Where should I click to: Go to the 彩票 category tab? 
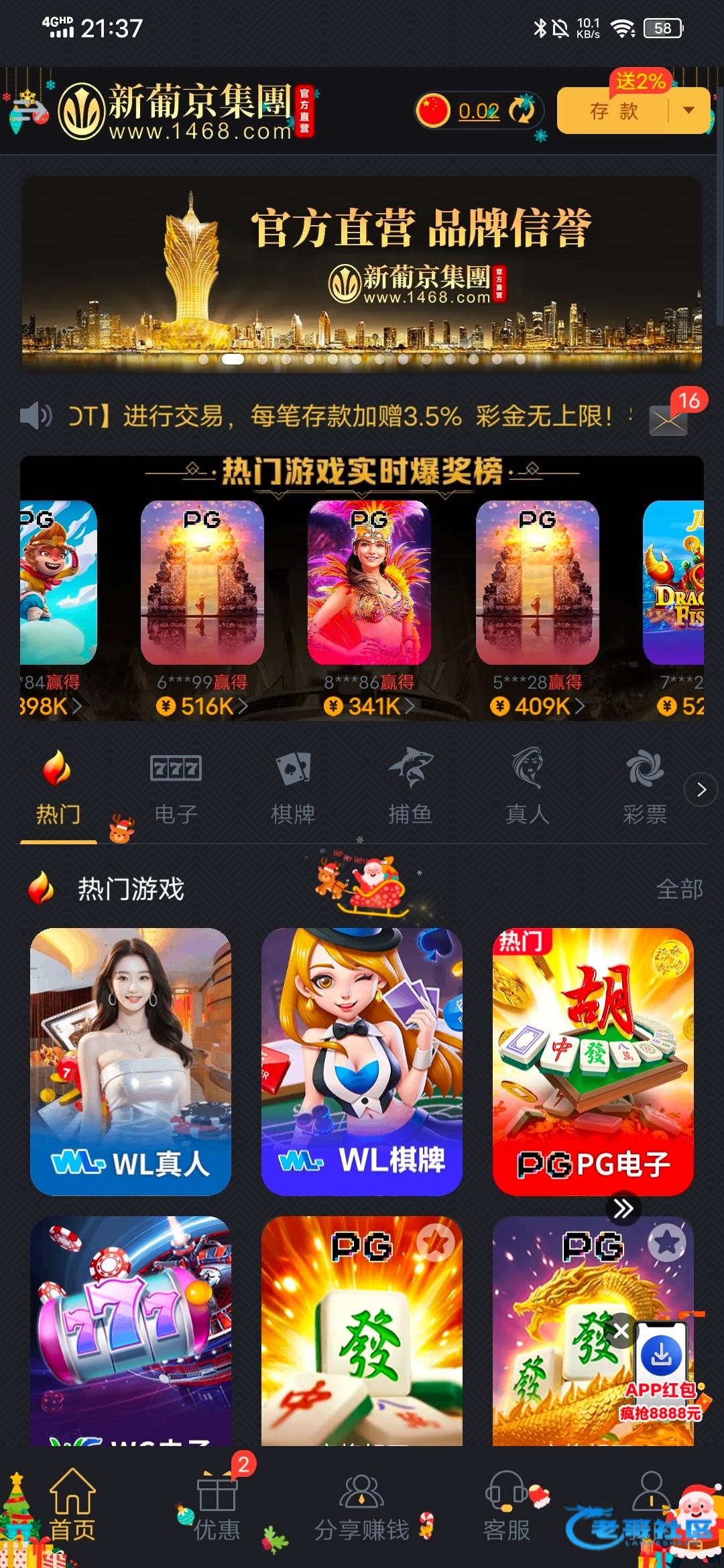(x=644, y=787)
